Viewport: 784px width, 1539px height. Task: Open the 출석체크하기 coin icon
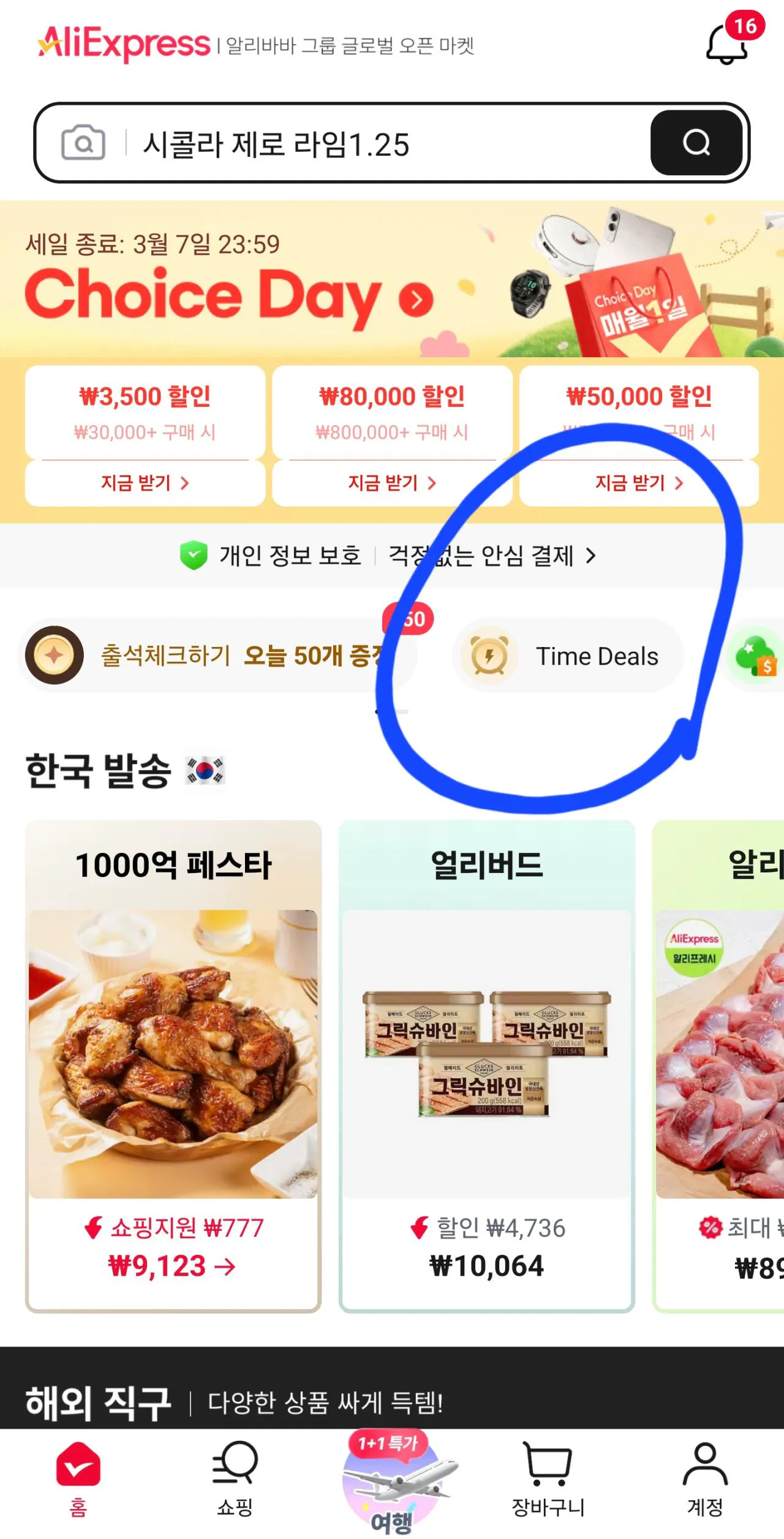(x=55, y=656)
